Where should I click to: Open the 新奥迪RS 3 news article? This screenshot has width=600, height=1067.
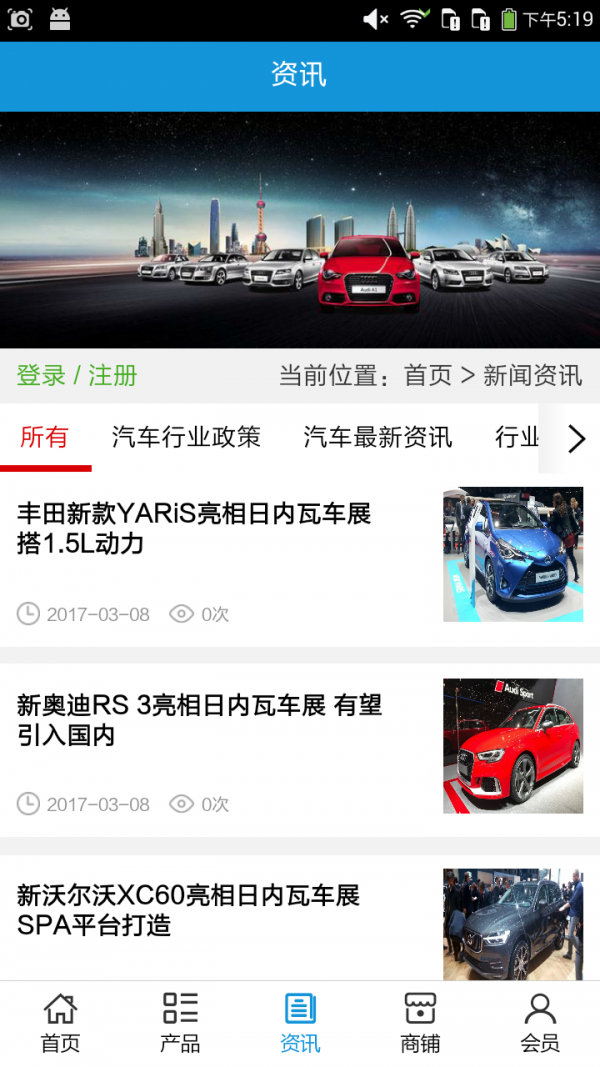pos(199,721)
